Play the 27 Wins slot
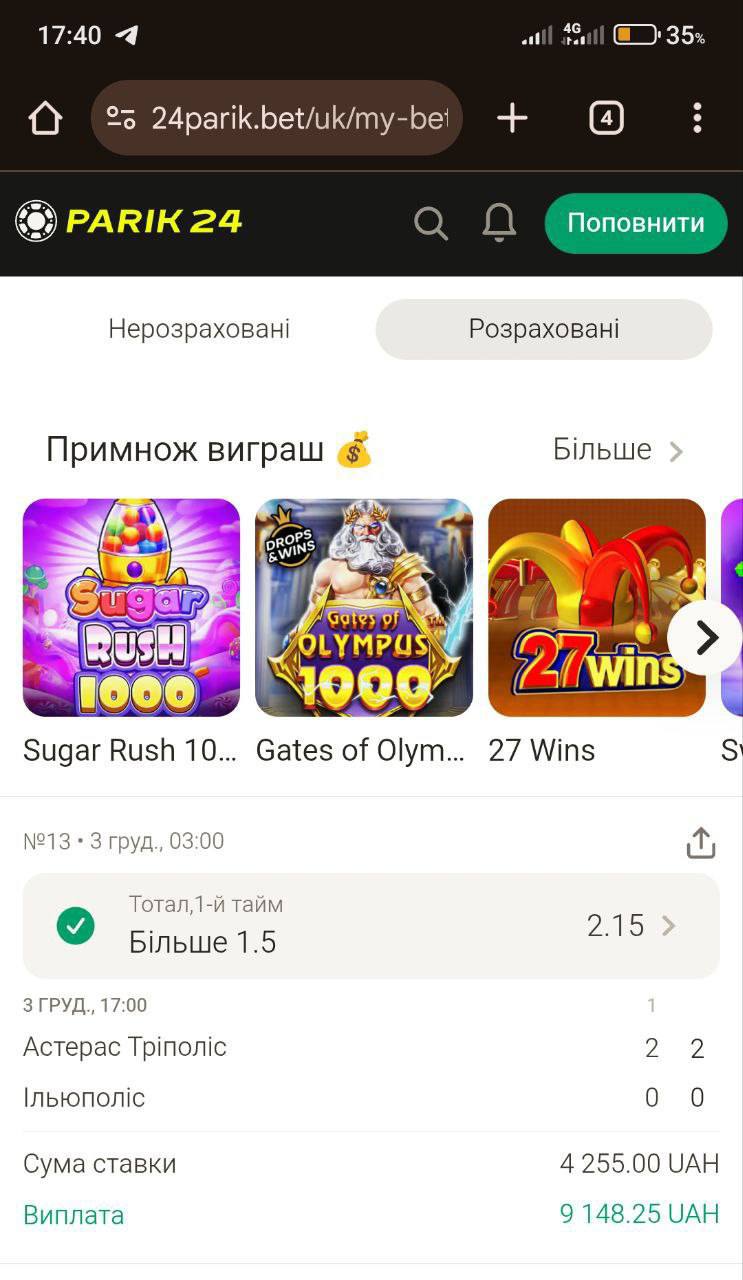Screen dimensions: 743x1280 pos(596,607)
